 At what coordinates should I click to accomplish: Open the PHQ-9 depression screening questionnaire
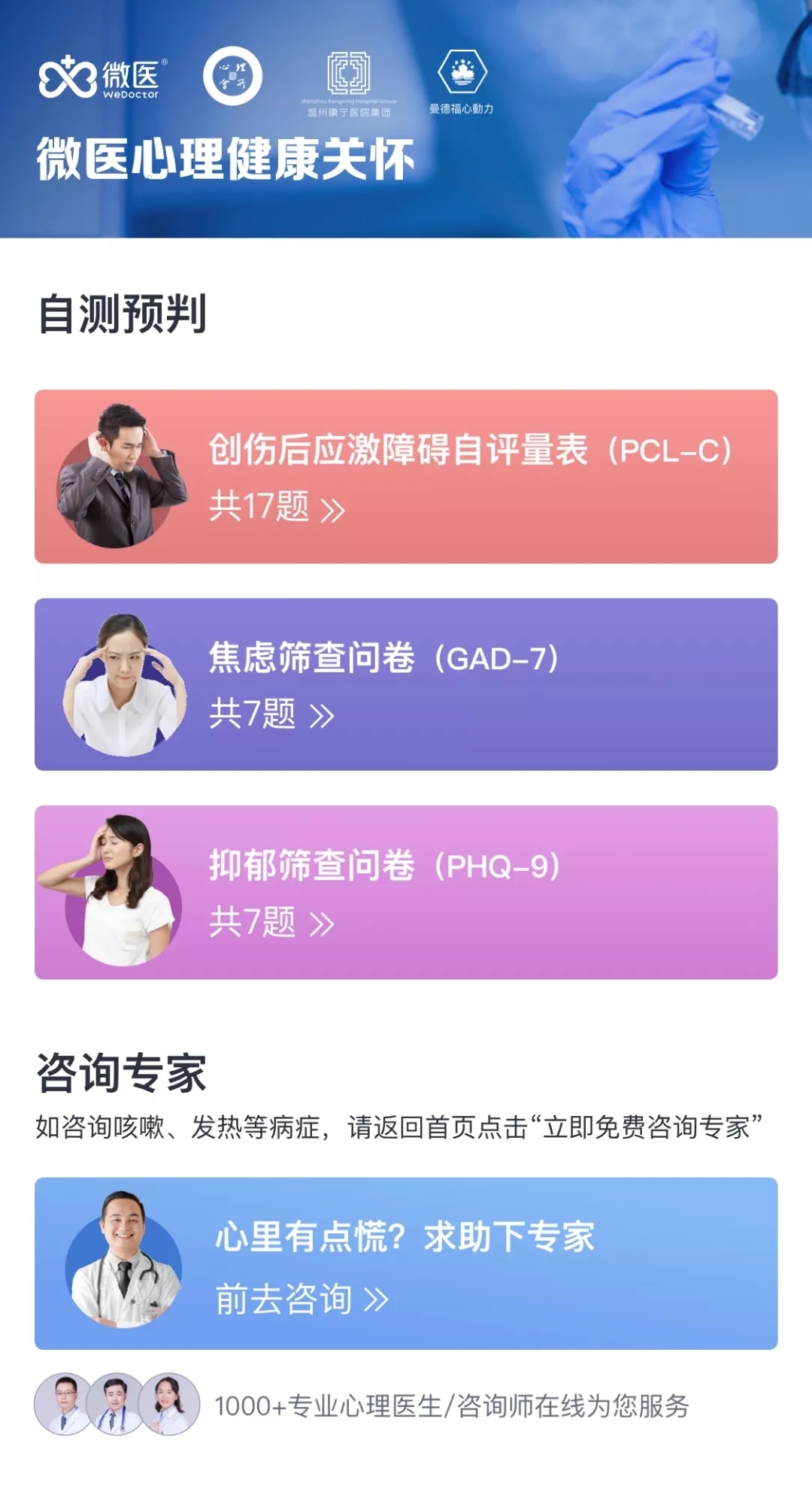pos(406,892)
